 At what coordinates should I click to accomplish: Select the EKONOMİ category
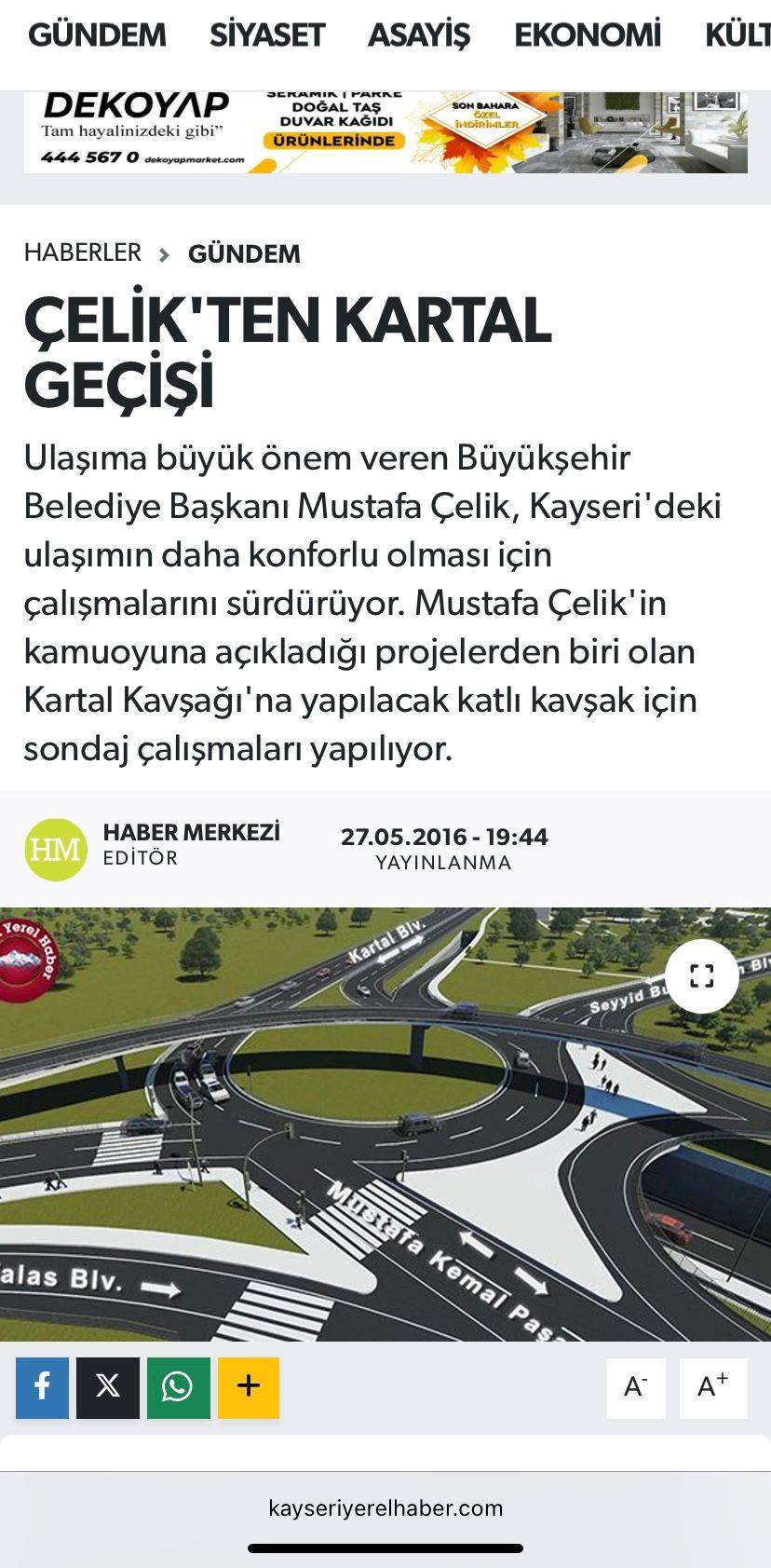(x=588, y=35)
